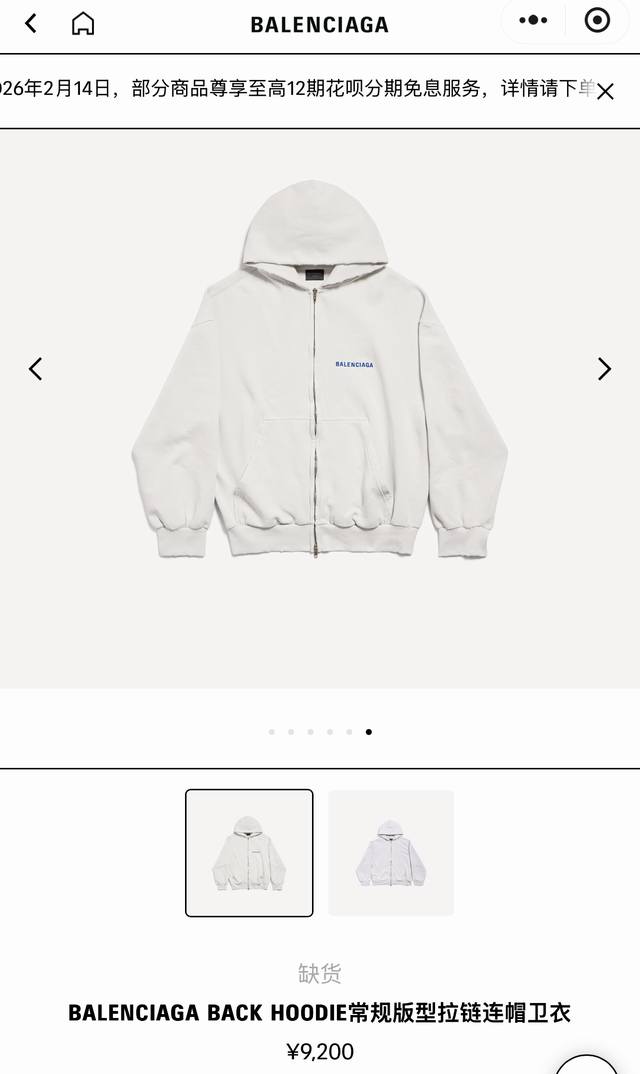Go back to the previous page
Screen dimensions: 640x1074
[31, 23]
